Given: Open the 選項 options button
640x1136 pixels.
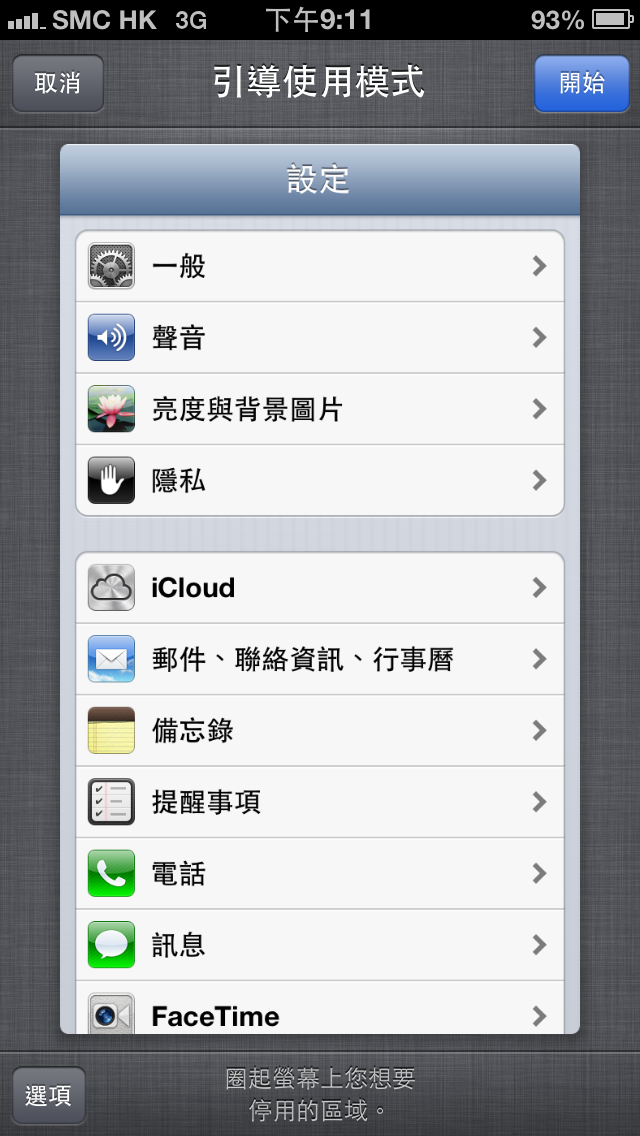Looking at the screenshot, I should 48,1095.
